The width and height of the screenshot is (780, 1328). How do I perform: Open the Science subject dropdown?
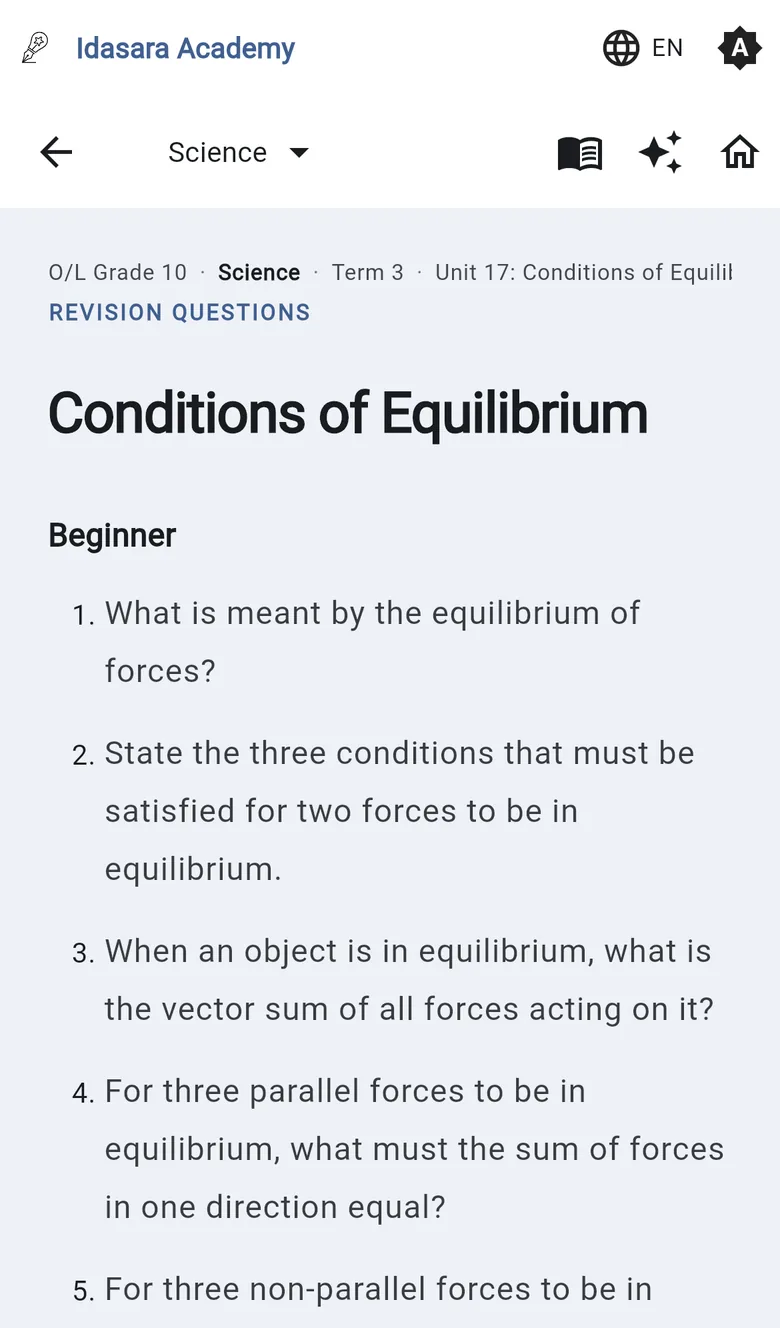coord(239,153)
